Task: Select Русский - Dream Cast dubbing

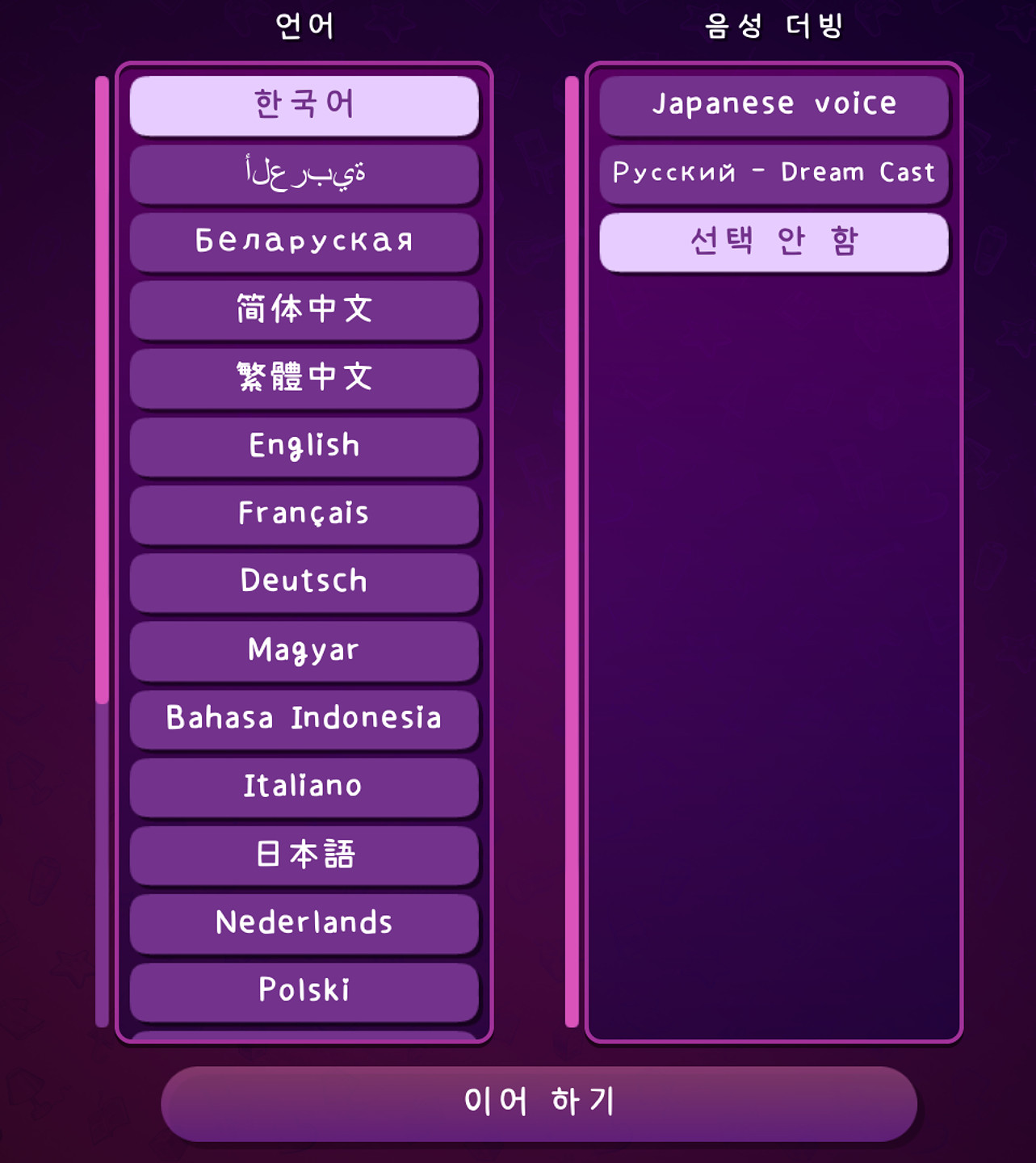Action: pyautogui.click(x=774, y=174)
